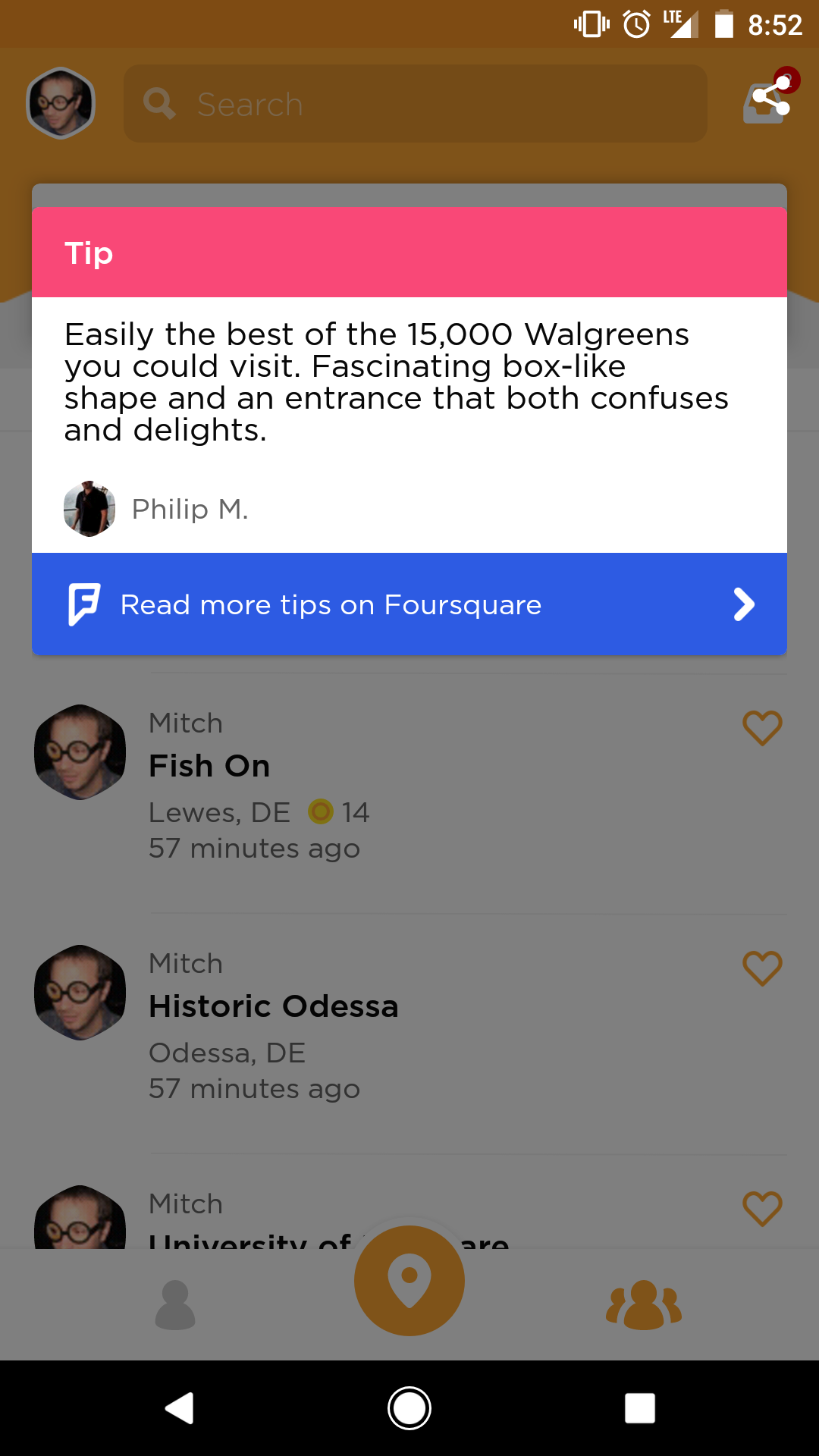Go back with the system back button
This screenshot has width=819, height=1456.
(180, 1408)
